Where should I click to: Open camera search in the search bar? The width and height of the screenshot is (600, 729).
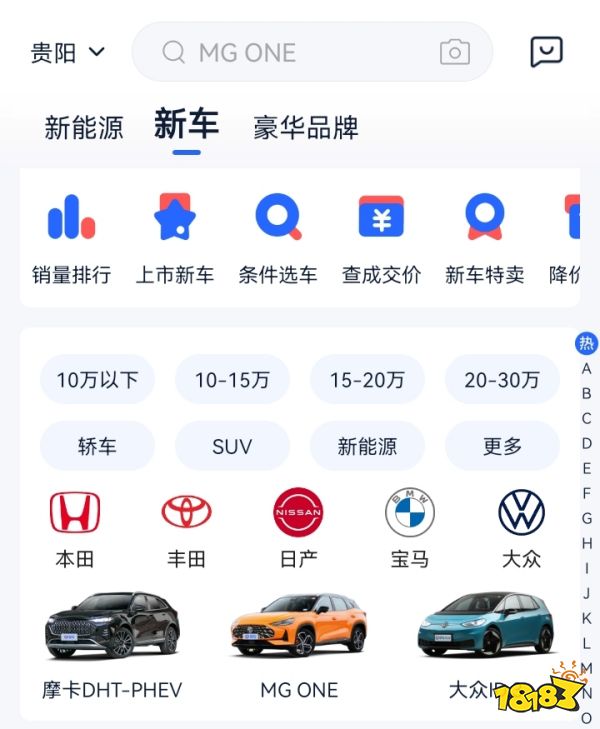[455, 52]
